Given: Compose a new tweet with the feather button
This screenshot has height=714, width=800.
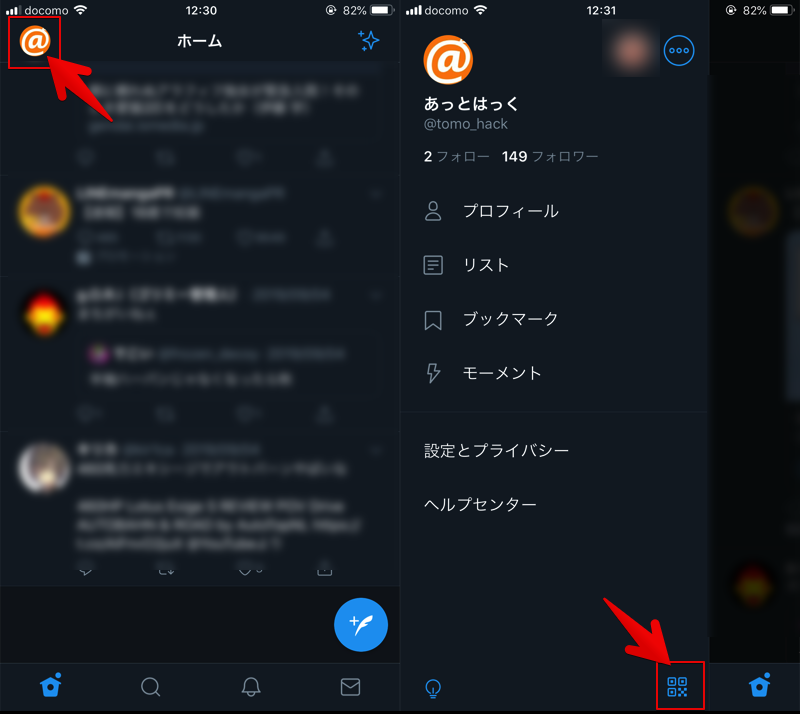Looking at the screenshot, I should (x=360, y=626).
